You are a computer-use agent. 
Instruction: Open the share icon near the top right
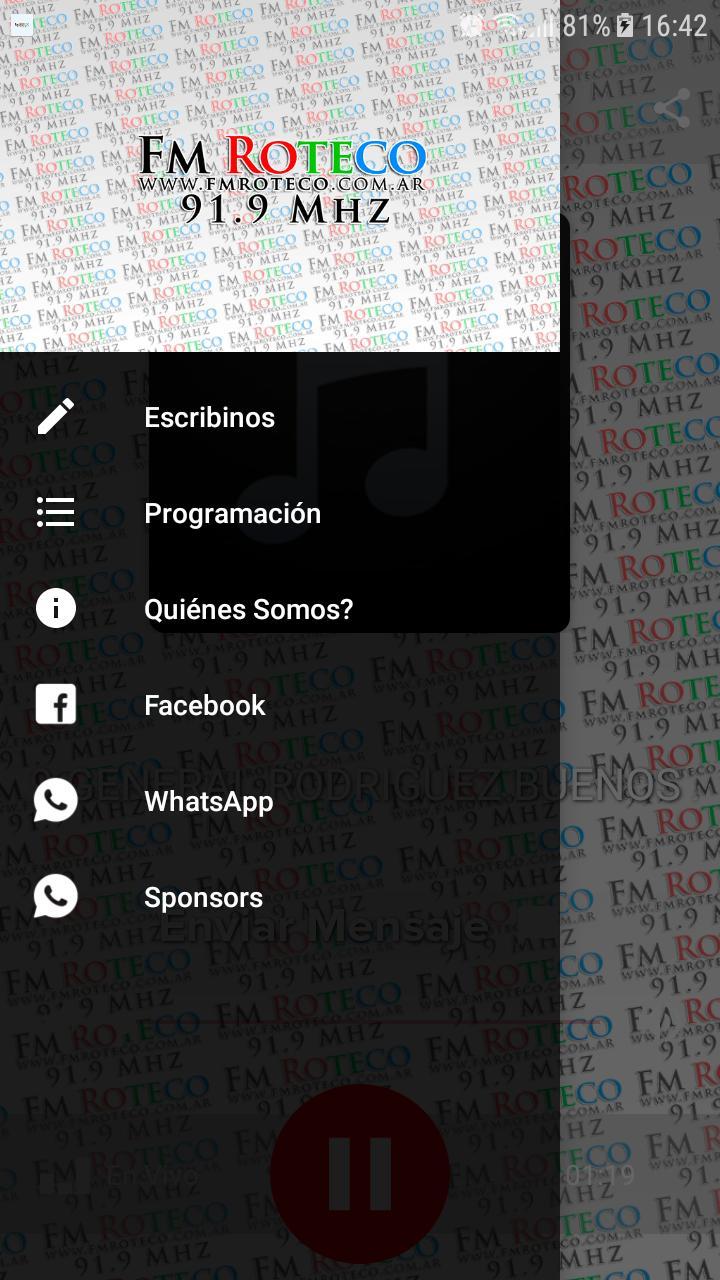pyautogui.click(x=674, y=110)
